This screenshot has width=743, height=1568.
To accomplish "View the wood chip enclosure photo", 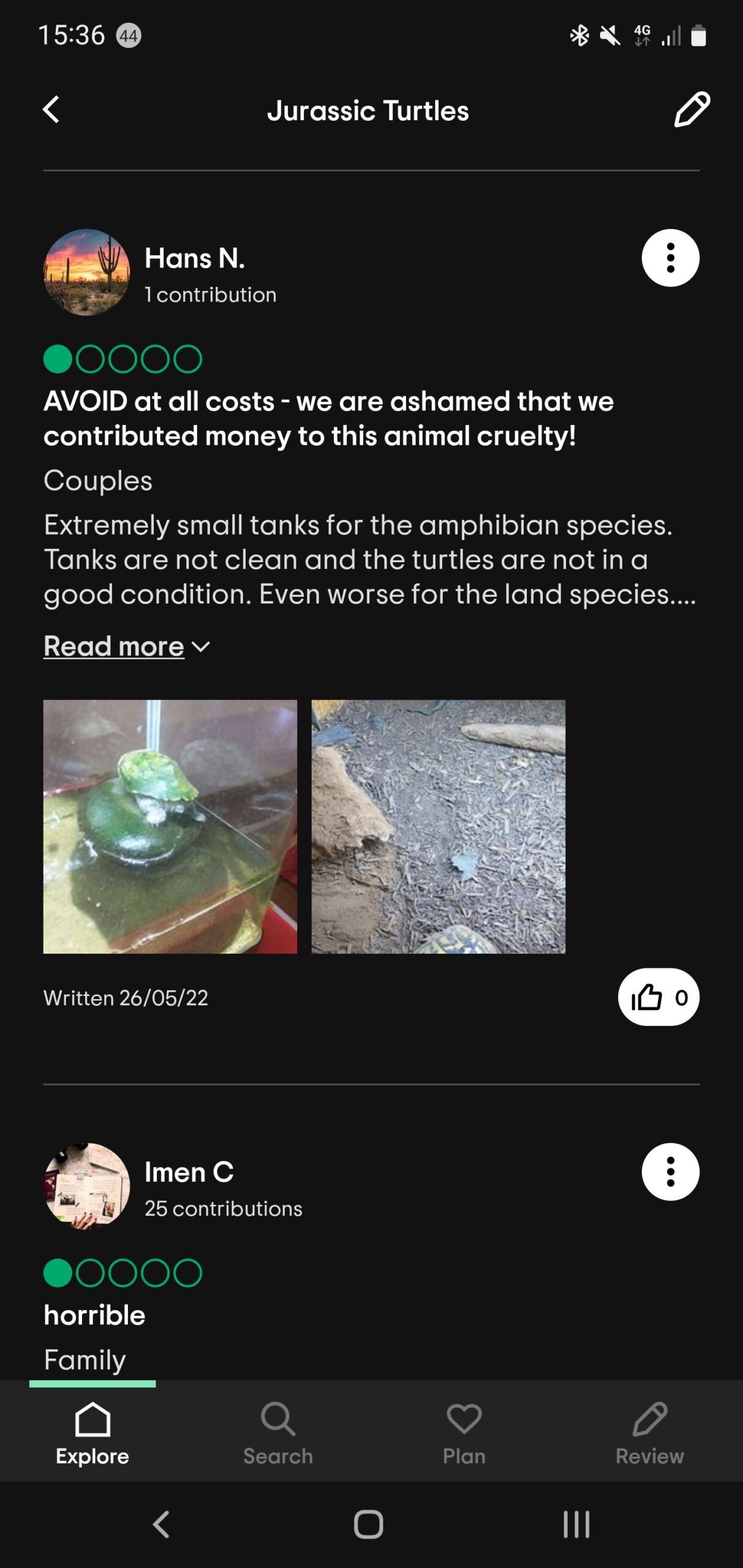I will coord(438,826).
